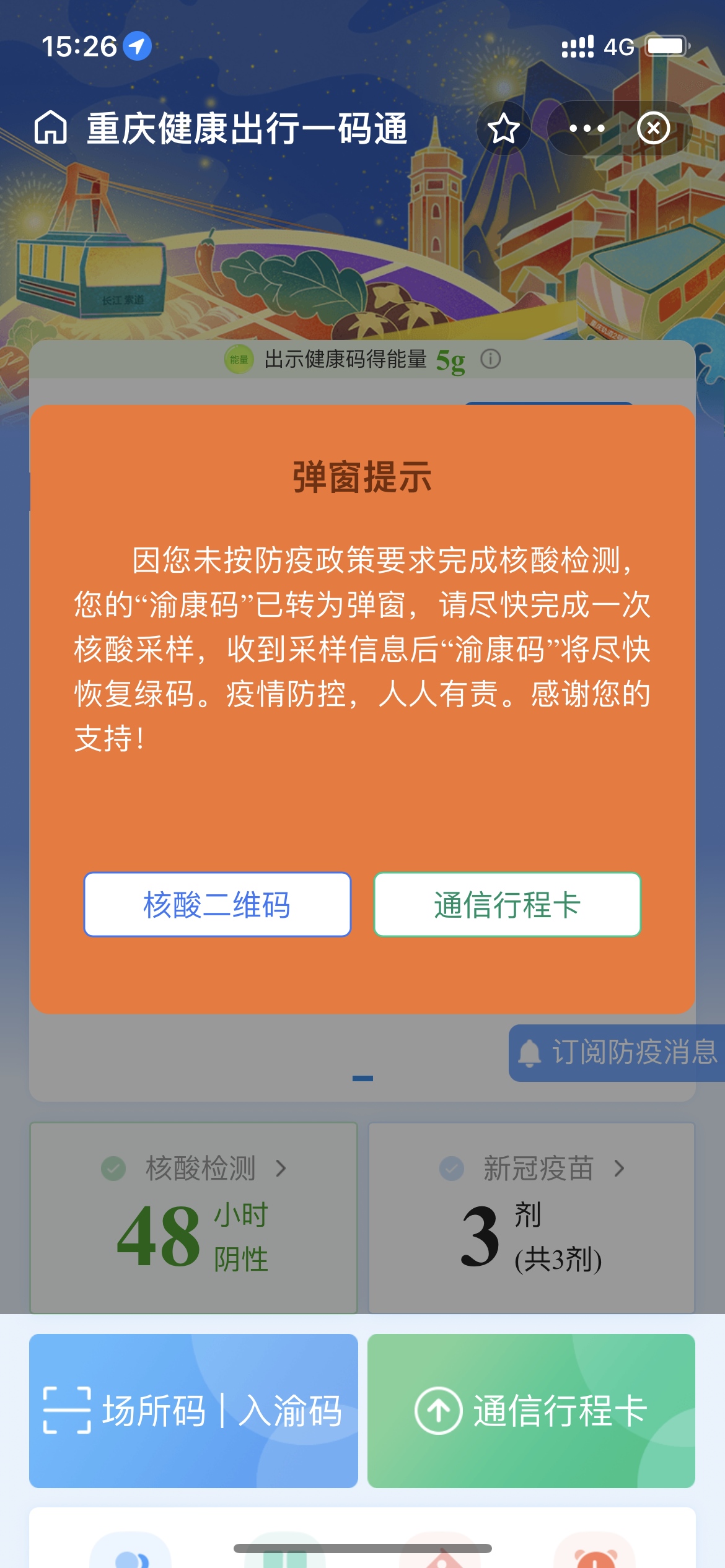Image resolution: width=725 pixels, height=1568 pixels.
Task: Open energy info icon next to 5g
Action: pyautogui.click(x=491, y=359)
